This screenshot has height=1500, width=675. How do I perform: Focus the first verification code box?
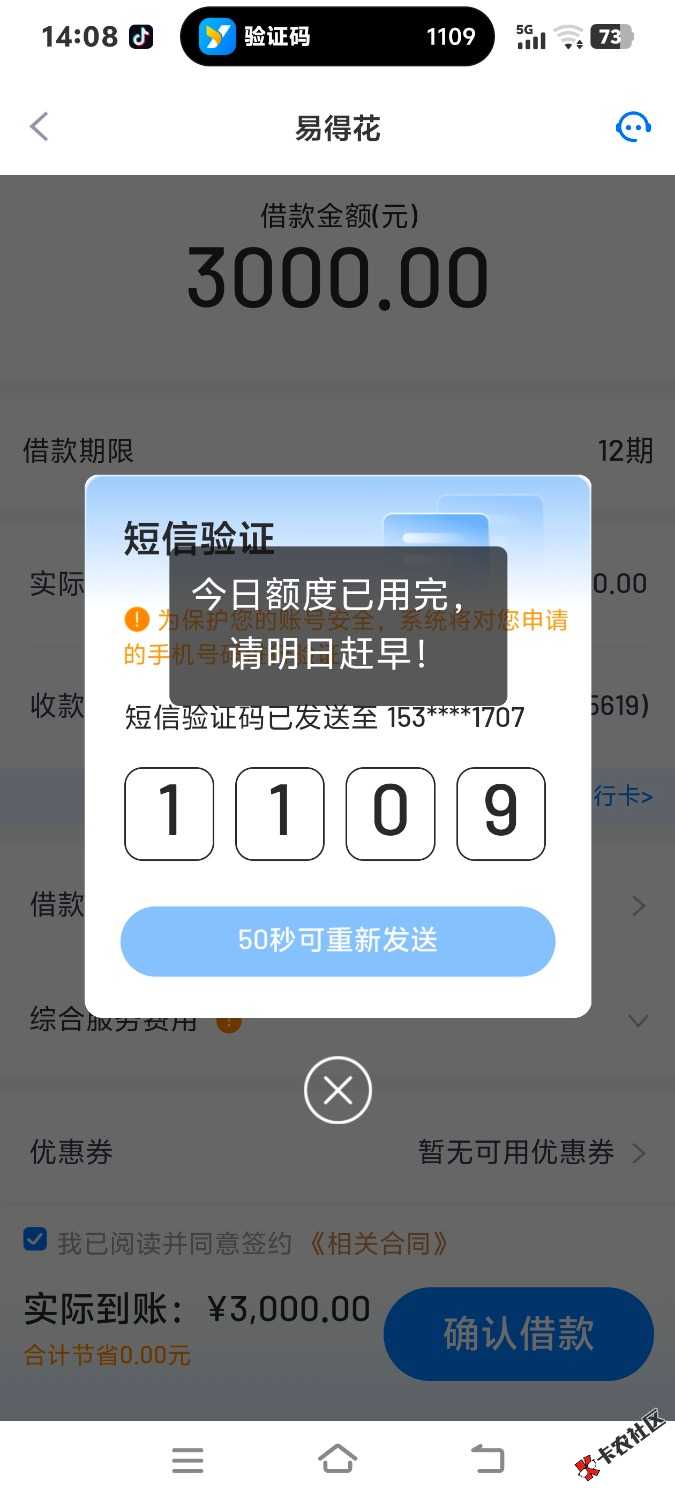click(169, 813)
